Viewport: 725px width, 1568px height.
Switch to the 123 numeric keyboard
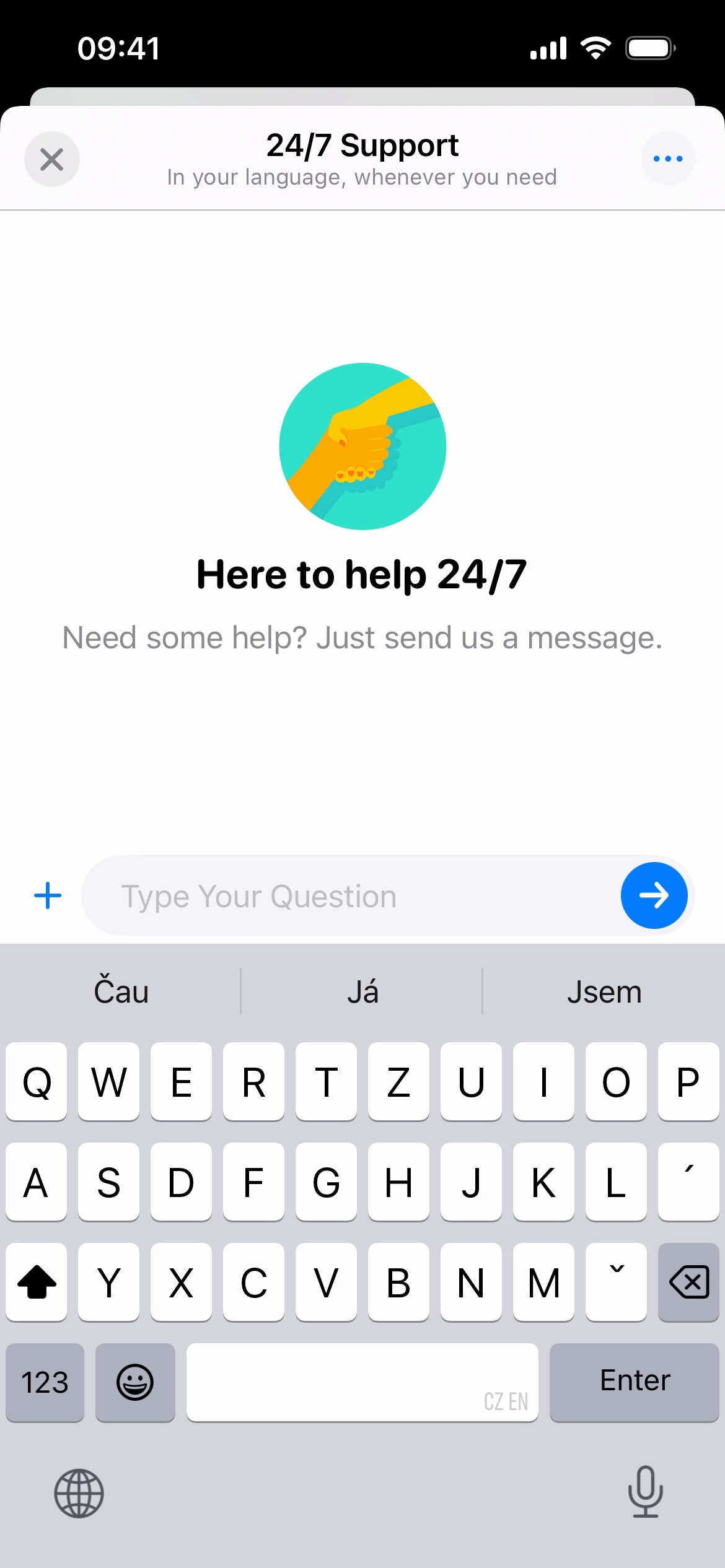pos(45,1382)
